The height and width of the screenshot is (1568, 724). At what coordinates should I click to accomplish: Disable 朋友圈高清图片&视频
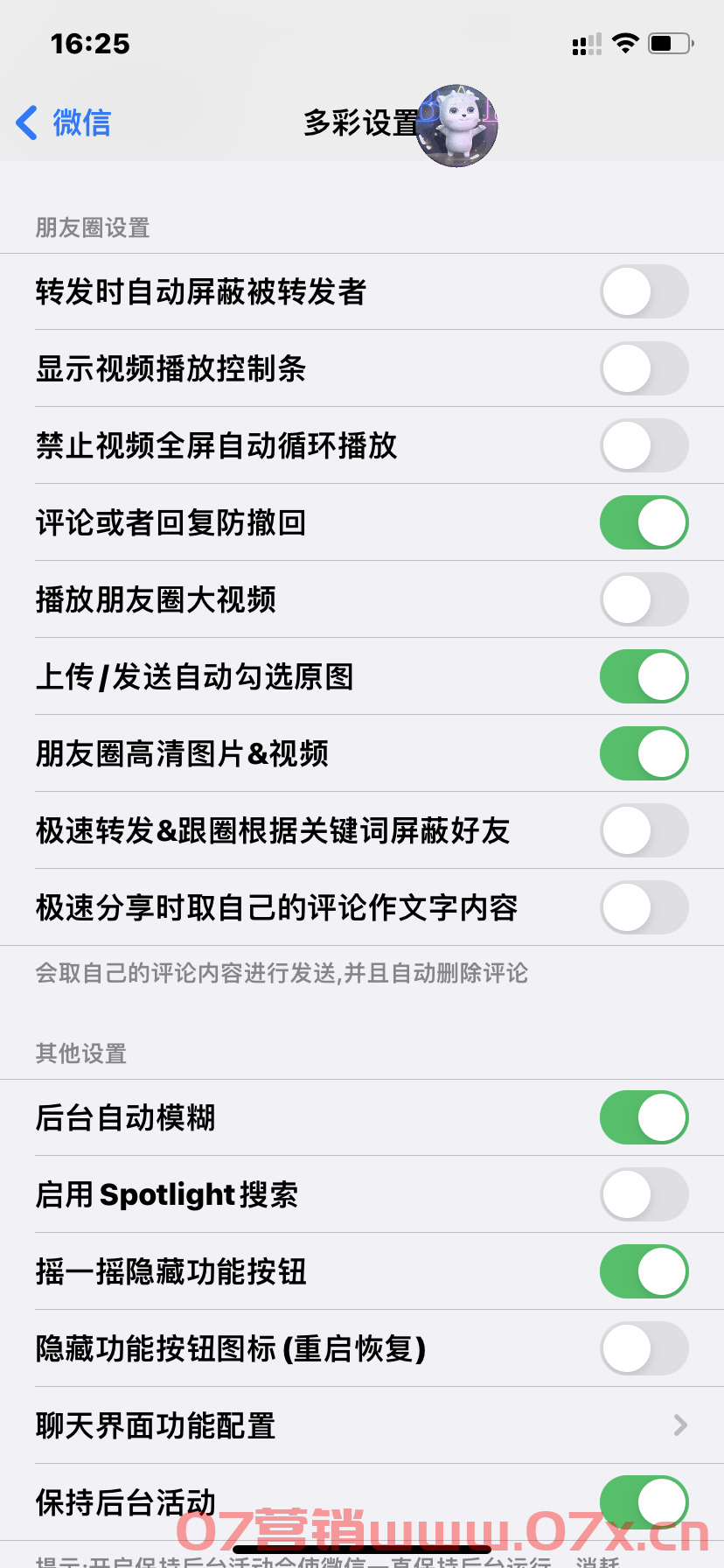coord(644,753)
